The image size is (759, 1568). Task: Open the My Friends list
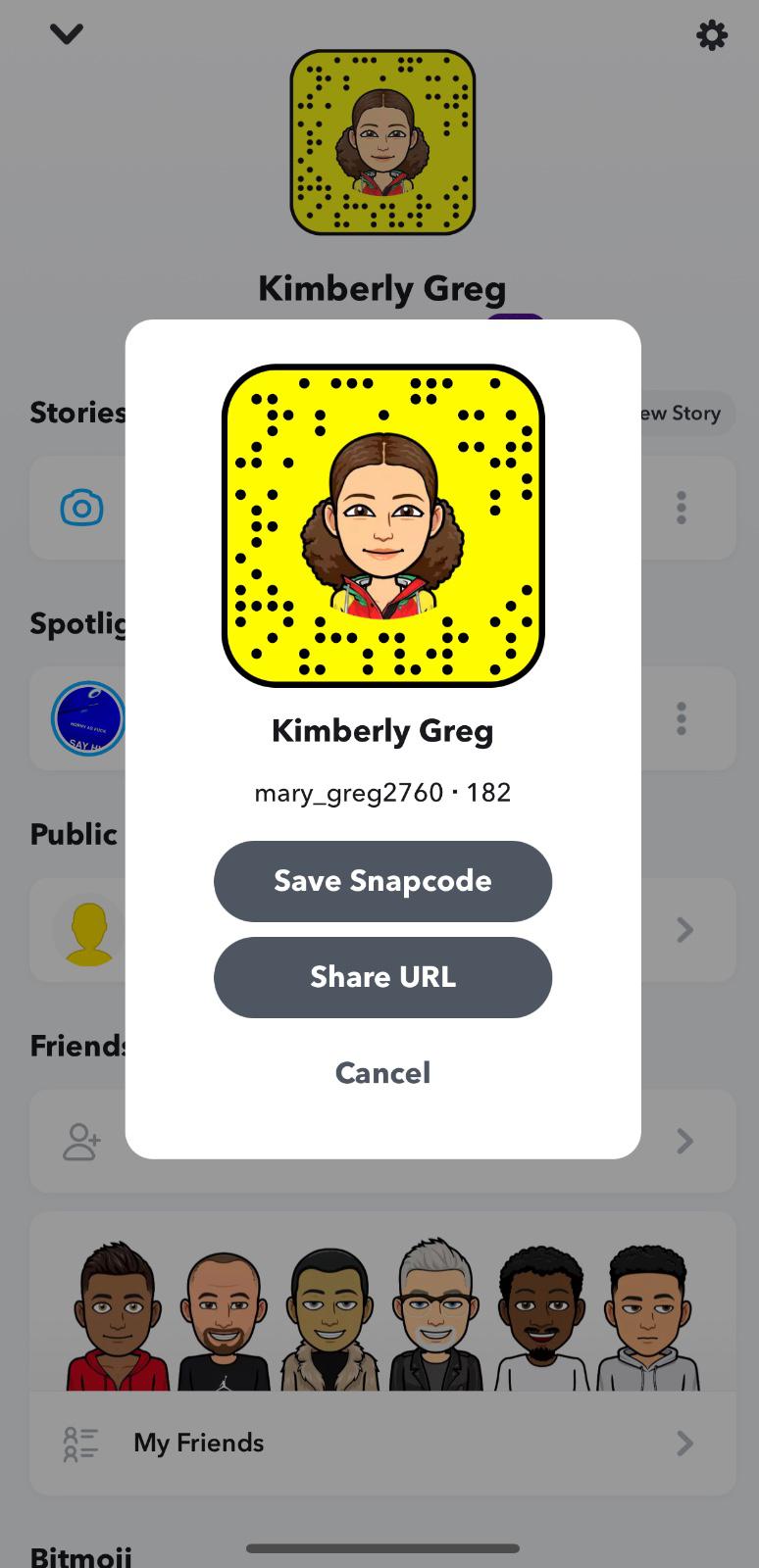382,1443
